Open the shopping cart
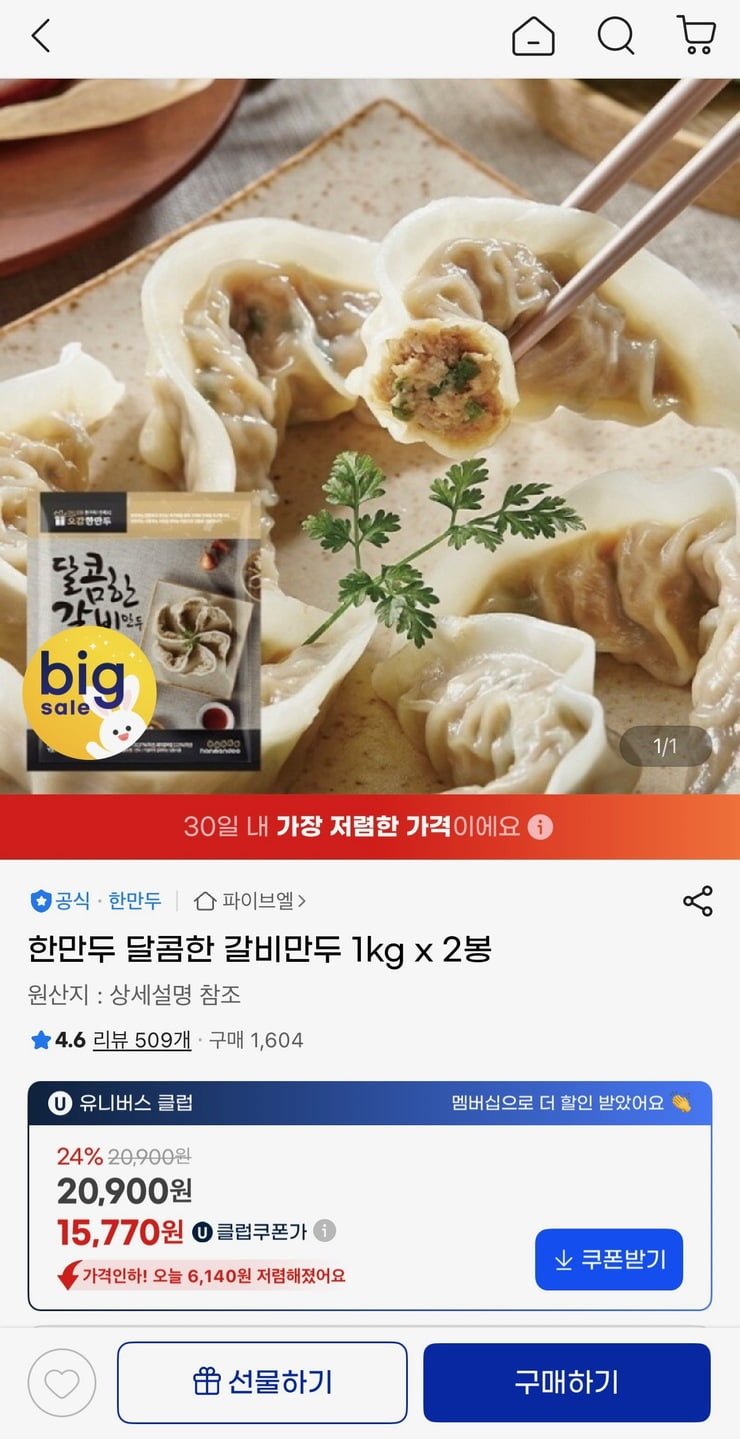The image size is (740, 1439). [696, 36]
